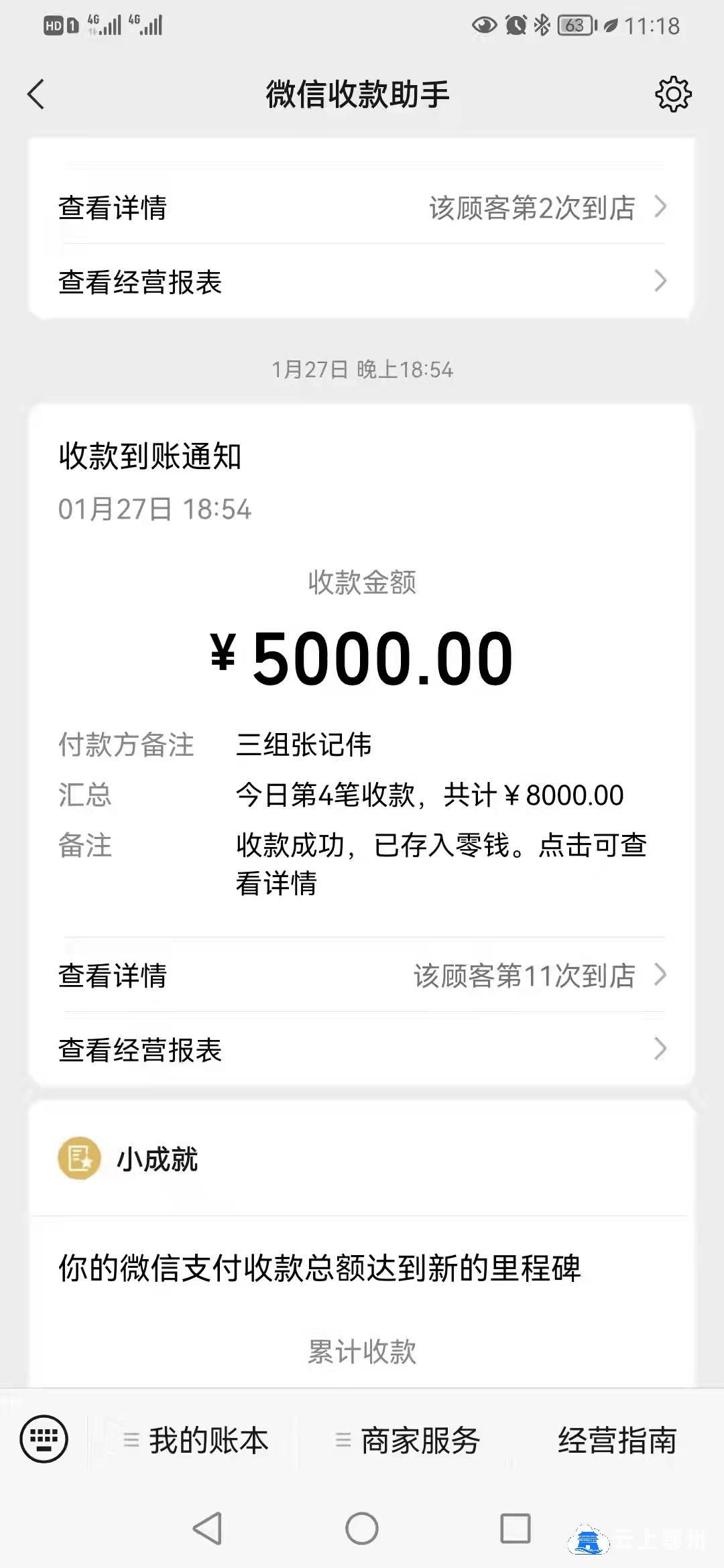Open 查看经营报表 under the 5000.00 payment
Viewport: 724px width, 1568px height.
[362, 1049]
